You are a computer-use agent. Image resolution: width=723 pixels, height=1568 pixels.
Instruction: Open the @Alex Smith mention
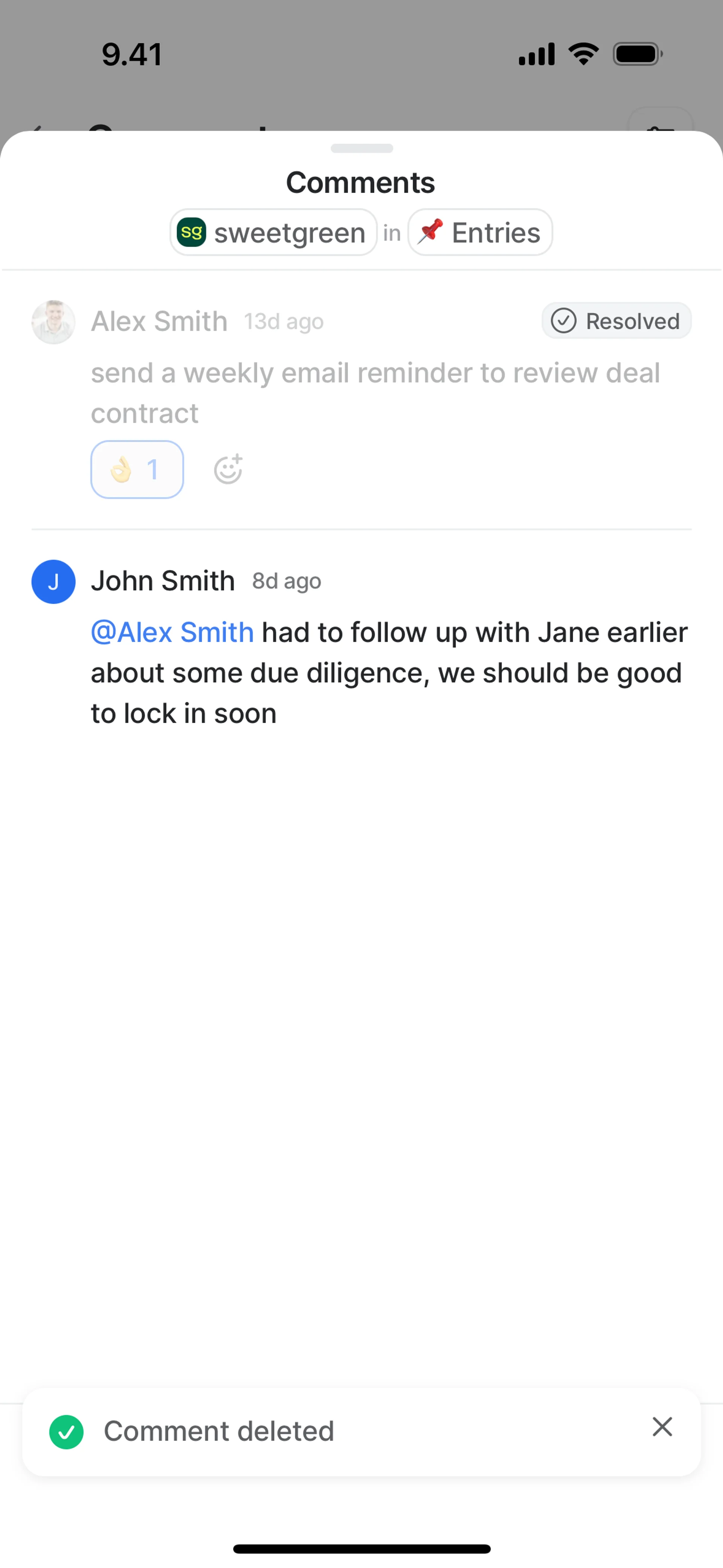(x=172, y=633)
